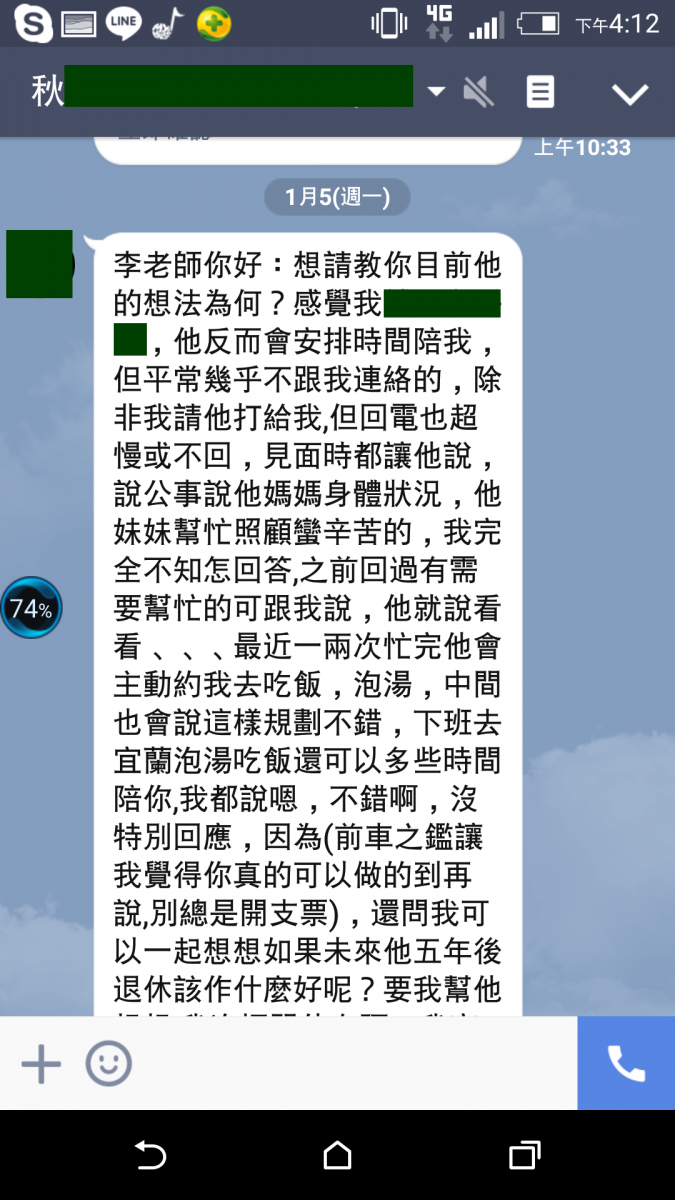Image resolution: width=675 pixels, height=1200 pixels.
Task: Expand the chat title dropdown arrow
Action: point(436,92)
